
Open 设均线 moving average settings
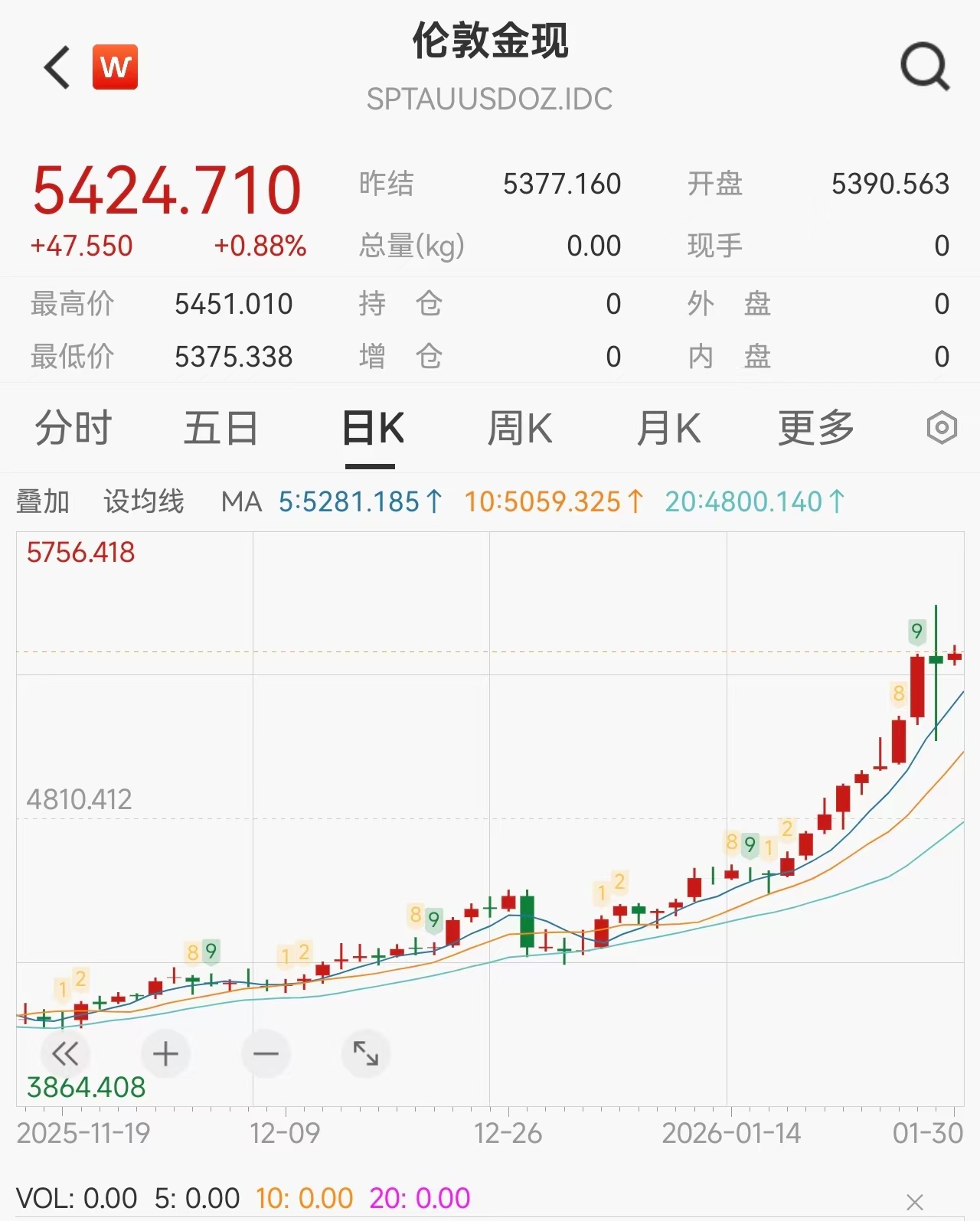point(144,502)
